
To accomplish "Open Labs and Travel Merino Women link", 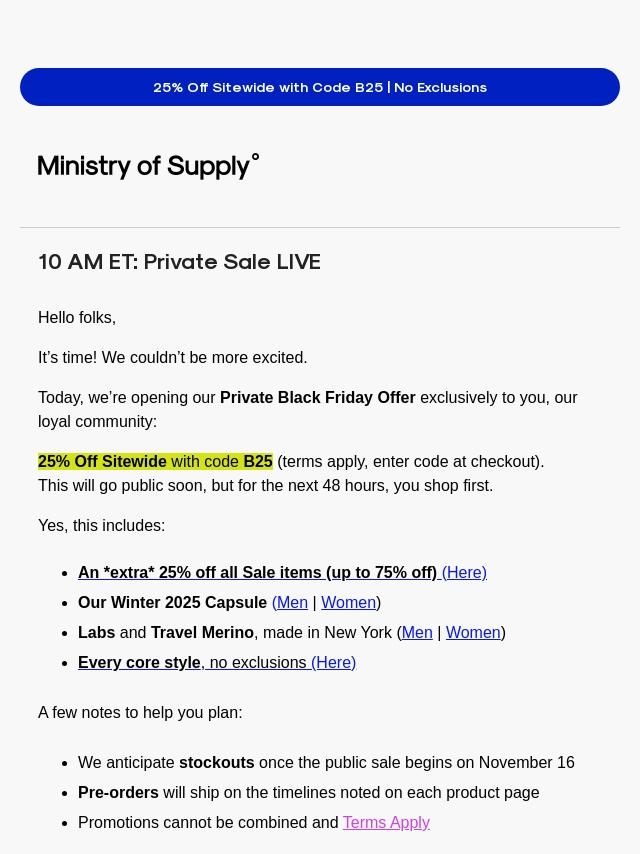I will (x=473, y=632).
